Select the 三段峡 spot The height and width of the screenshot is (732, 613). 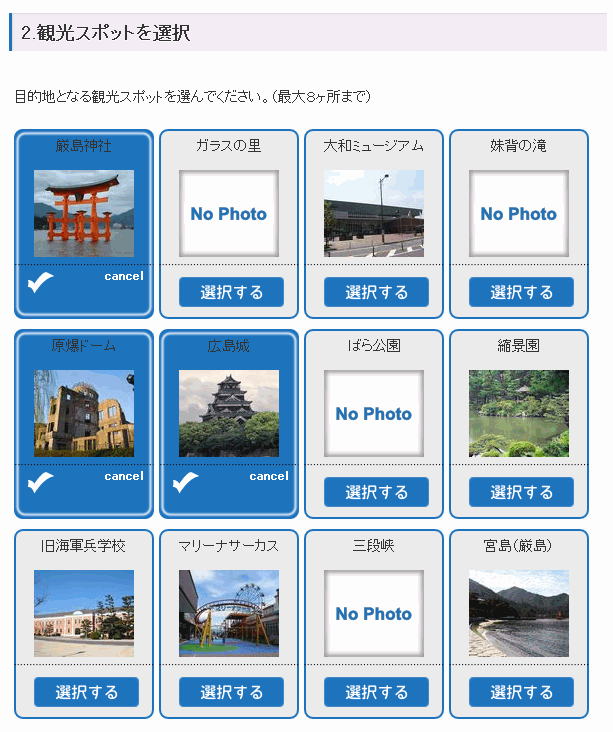pos(376,692)
